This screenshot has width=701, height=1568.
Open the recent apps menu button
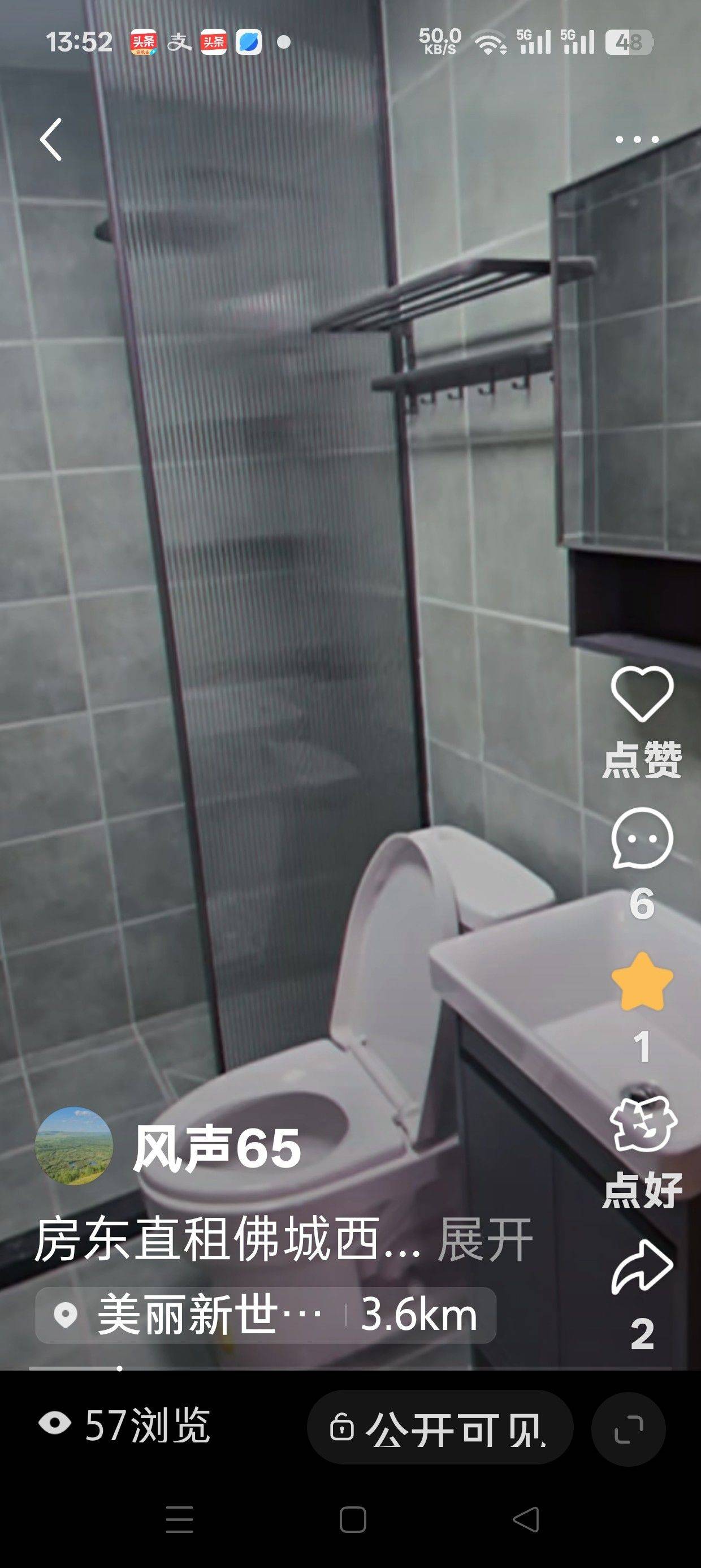point(180,1519)
